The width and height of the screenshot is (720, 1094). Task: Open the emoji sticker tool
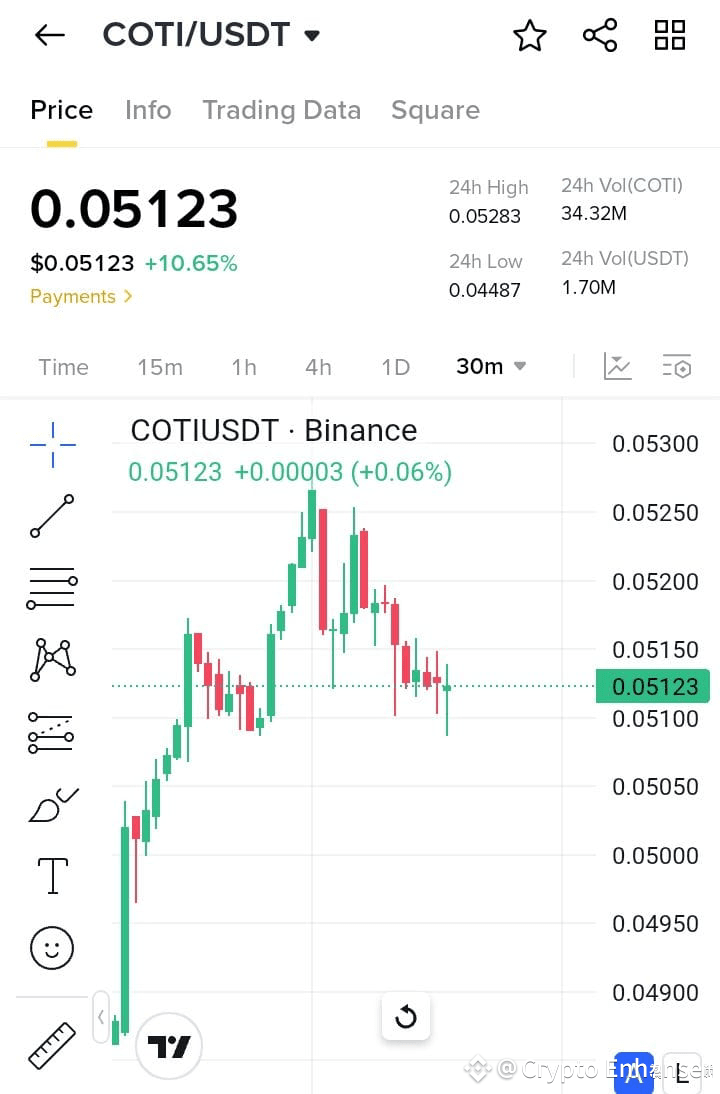[x=50, y=948]
